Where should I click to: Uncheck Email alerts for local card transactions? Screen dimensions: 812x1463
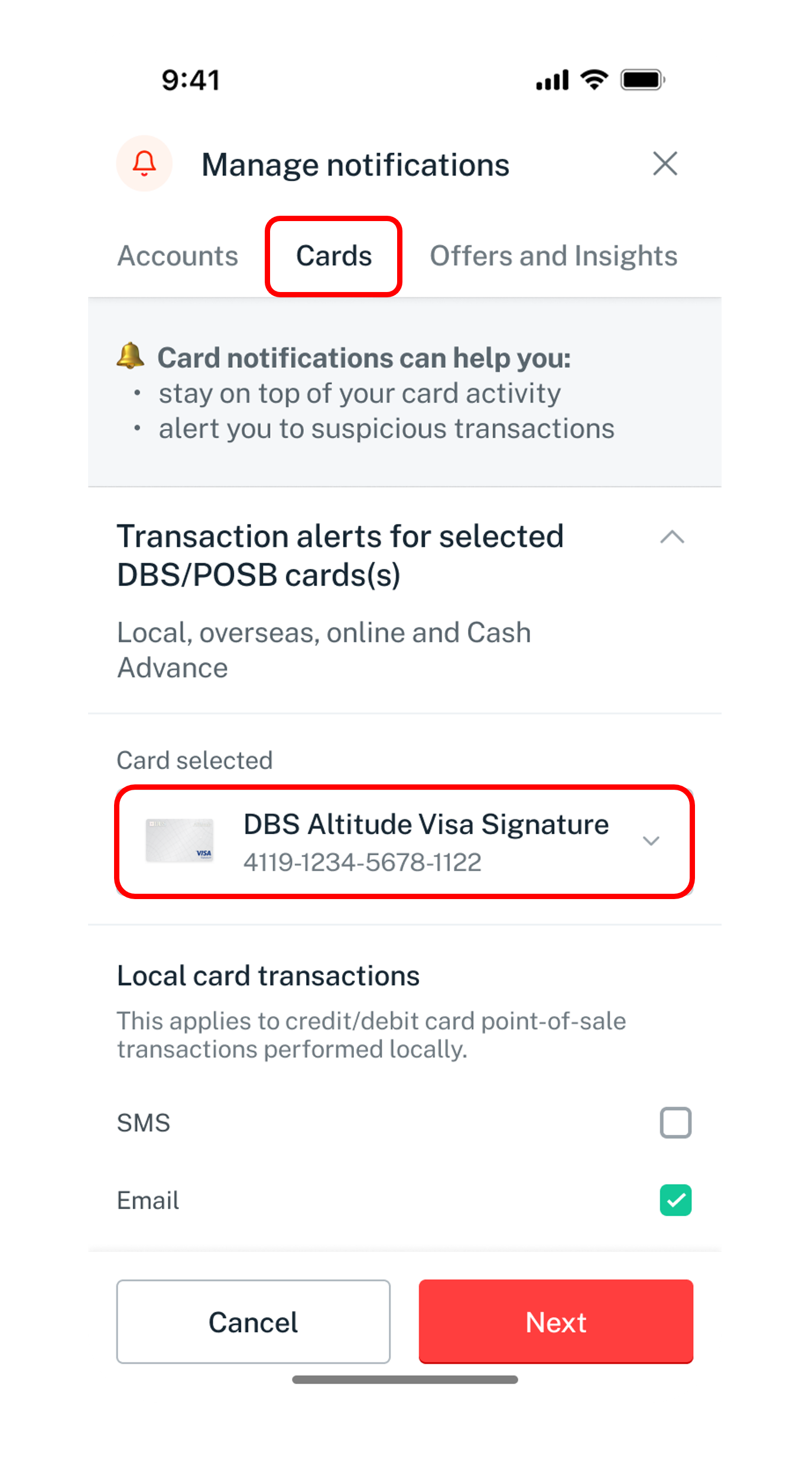[675, 1201]
